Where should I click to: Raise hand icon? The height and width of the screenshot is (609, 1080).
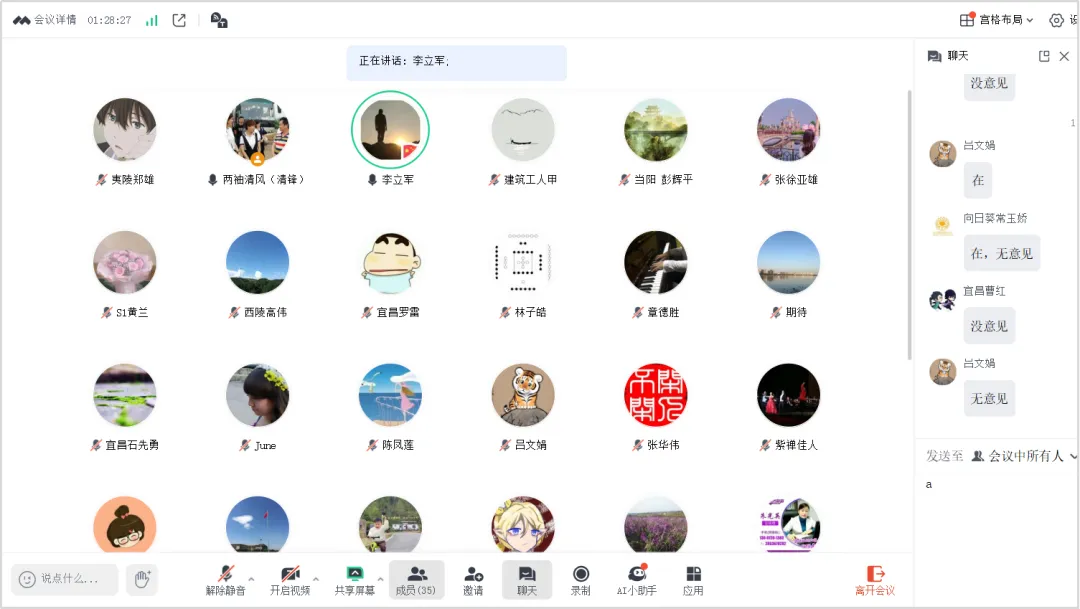click(142, 578)
